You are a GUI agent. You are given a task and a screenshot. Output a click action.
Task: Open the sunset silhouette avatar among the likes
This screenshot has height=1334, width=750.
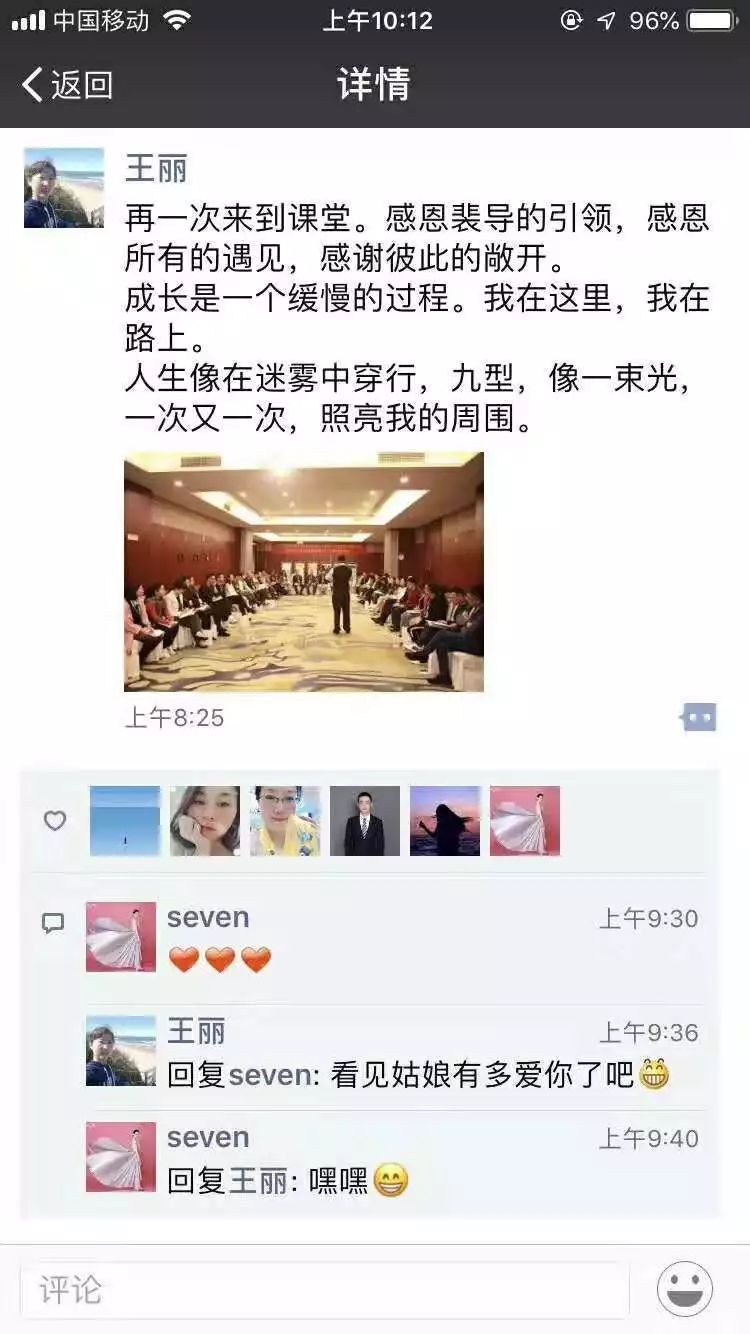[x=445, y=821]
